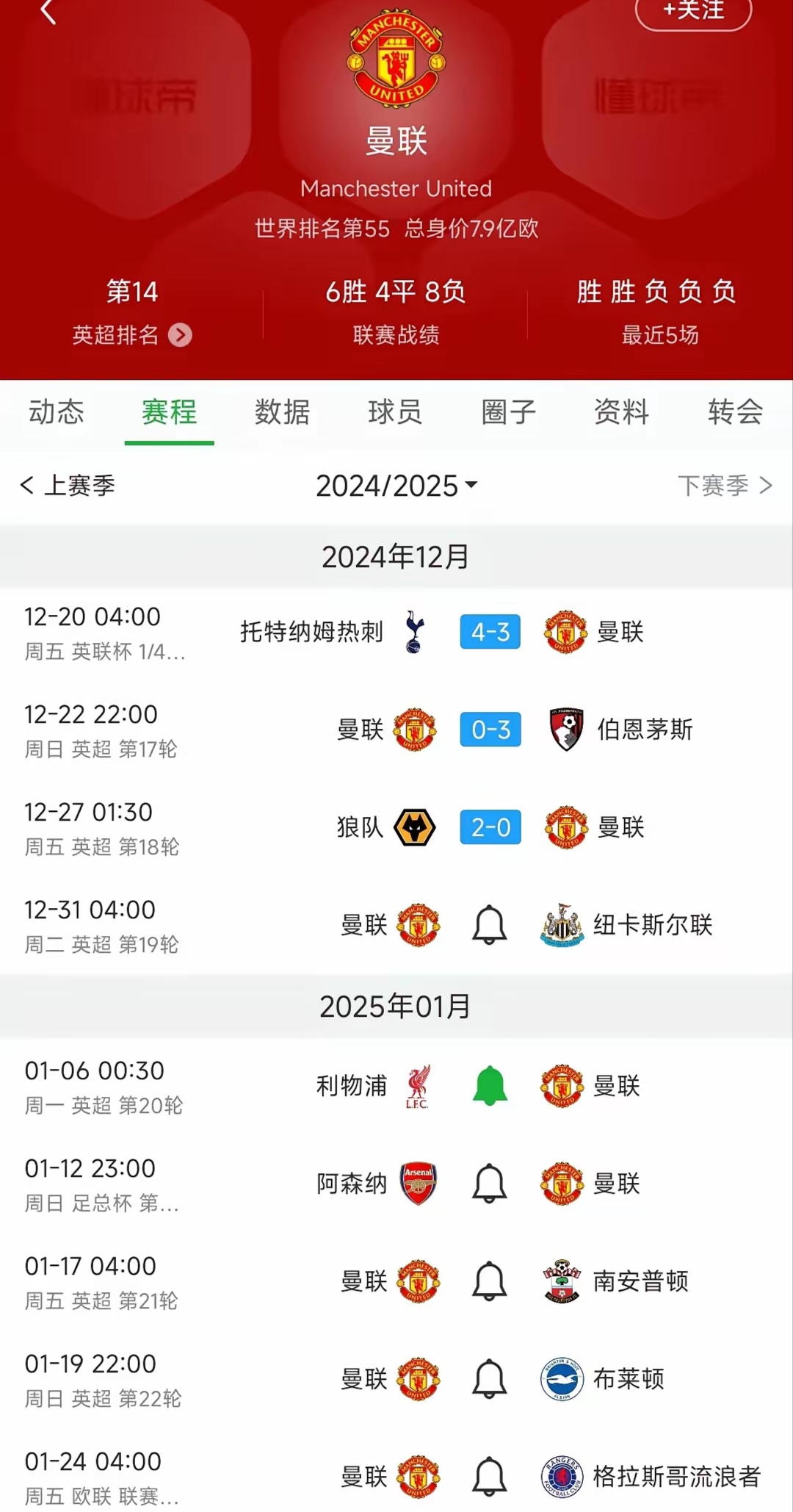Screen dimensions: 793x1512
Task: Set a reminder for the 布莱顿 match
Action: [490, 1379]
